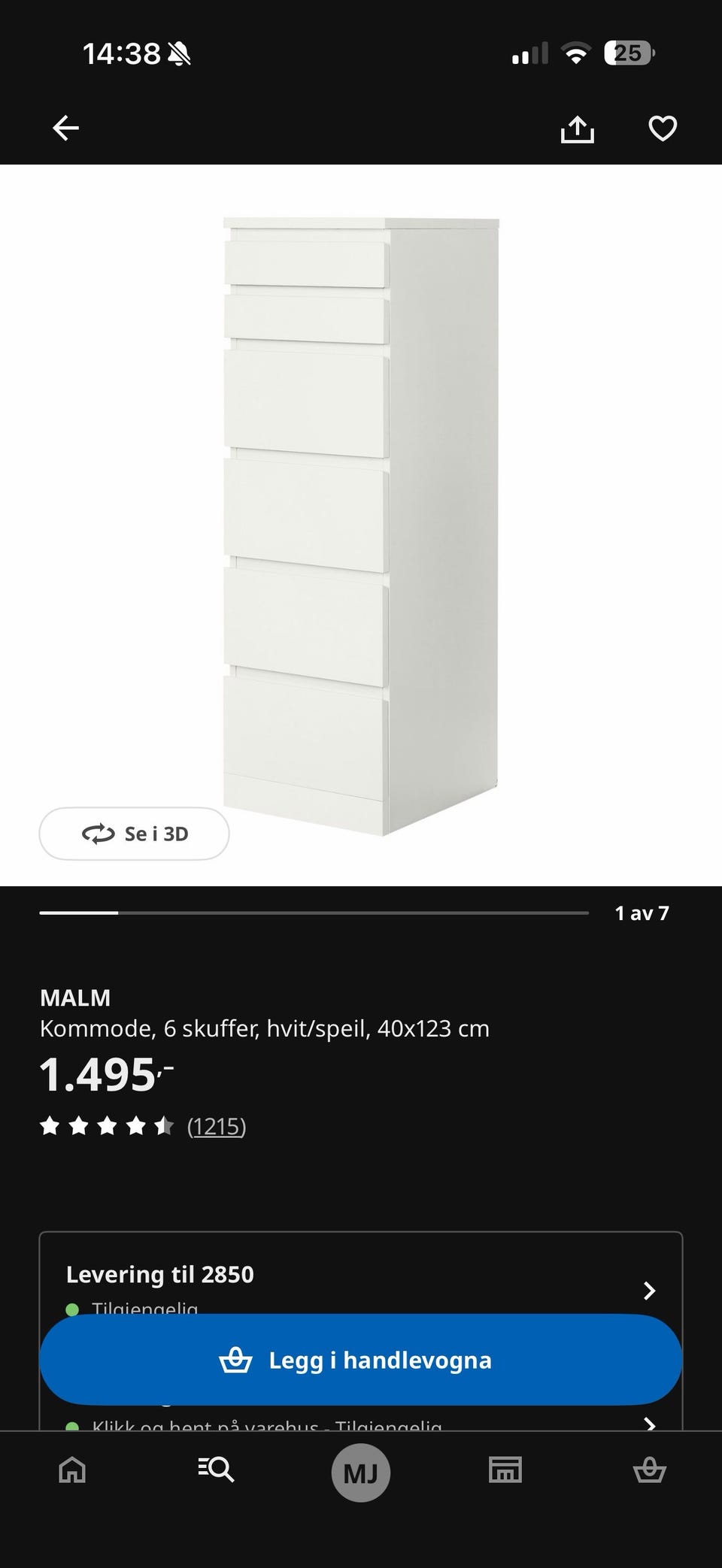Viewport: 722px width, 1568px height.
Task: Tap the 1 av 7 image counter
Action: pos(642,913)
